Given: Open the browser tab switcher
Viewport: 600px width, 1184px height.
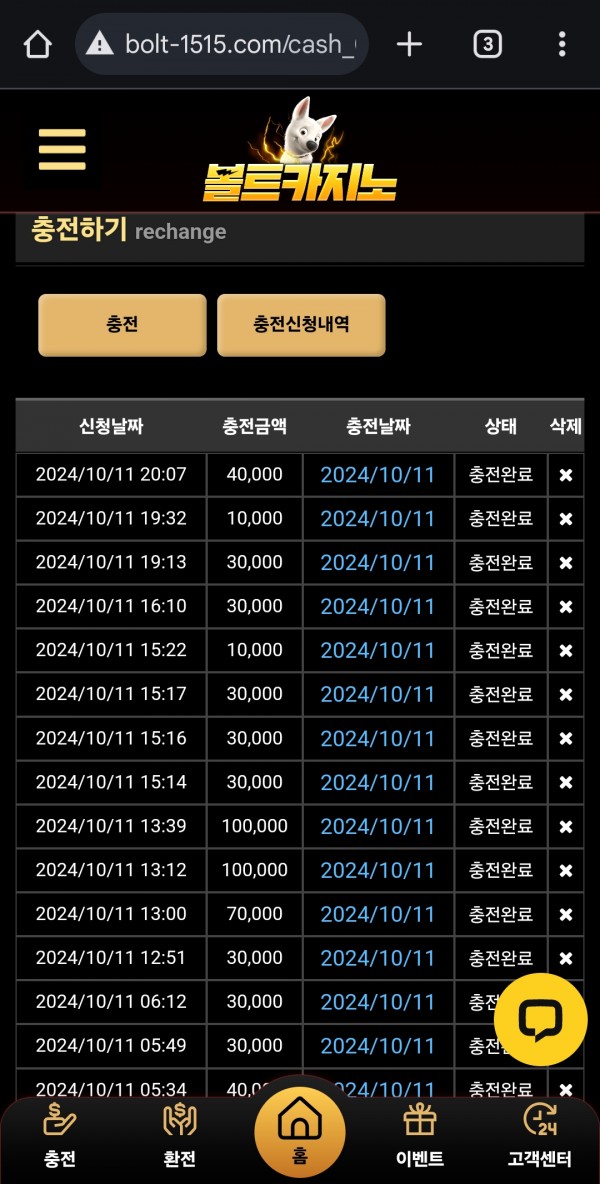Looking at the screenshot, I should tap(488, 45).
